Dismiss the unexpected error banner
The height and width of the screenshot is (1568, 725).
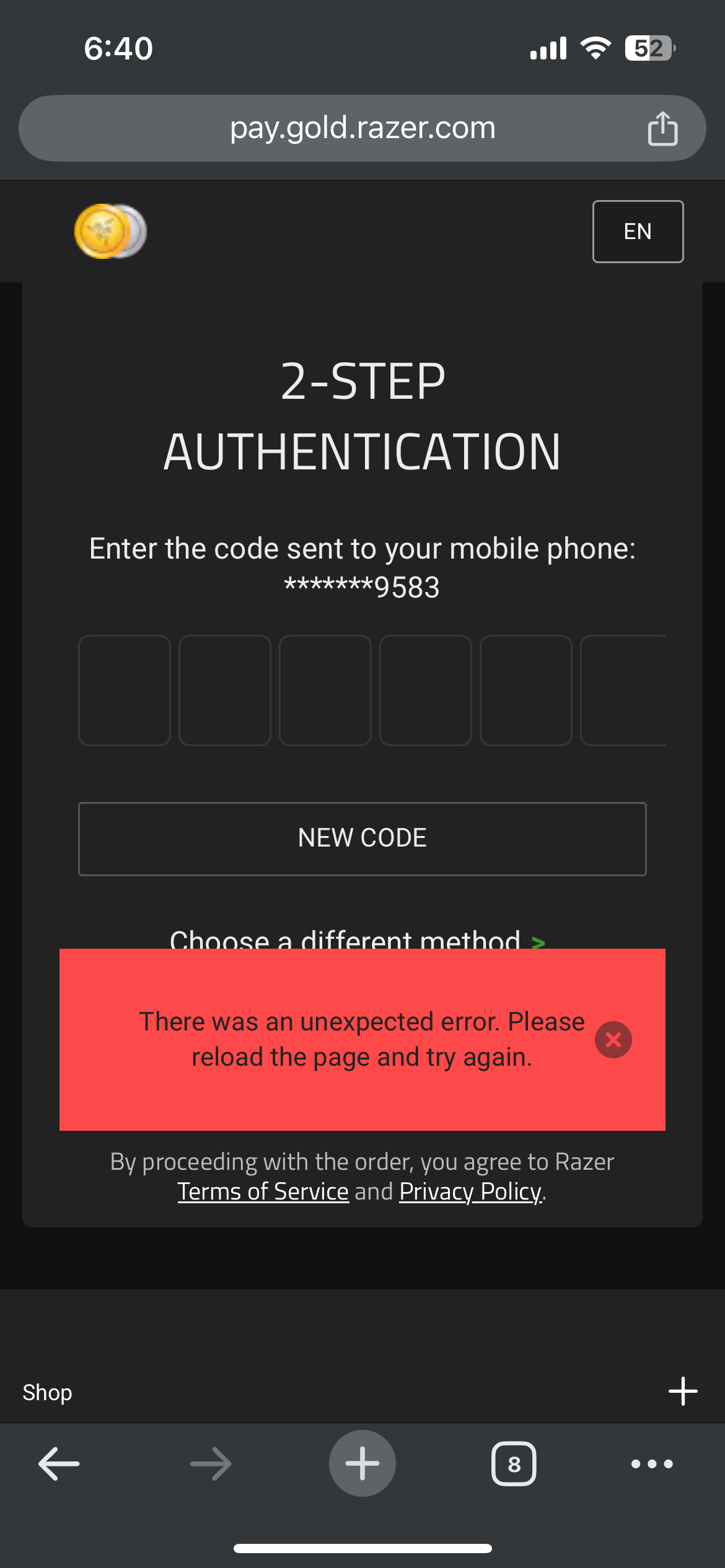(x=613, y=1039)
